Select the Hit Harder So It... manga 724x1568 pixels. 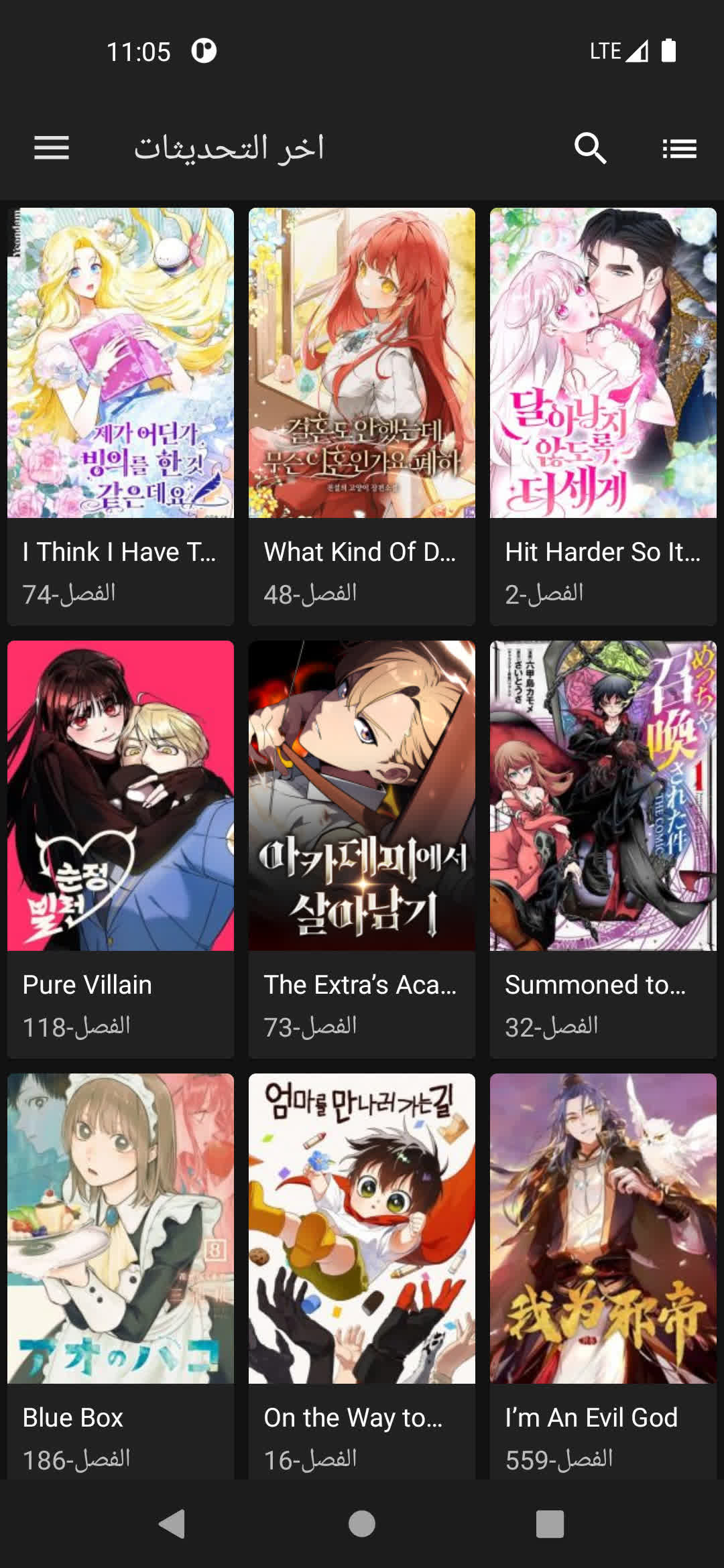pyautogui.click(x=603, y=415)
